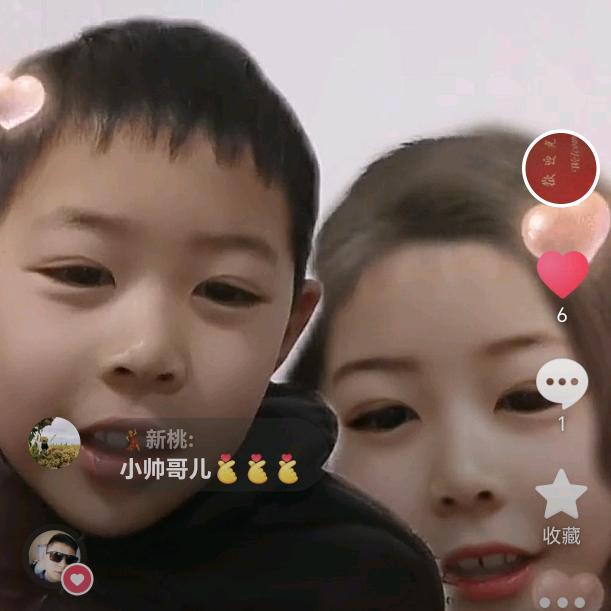Tap the sunglasses user avatar with heart badge

pos(54,556)
